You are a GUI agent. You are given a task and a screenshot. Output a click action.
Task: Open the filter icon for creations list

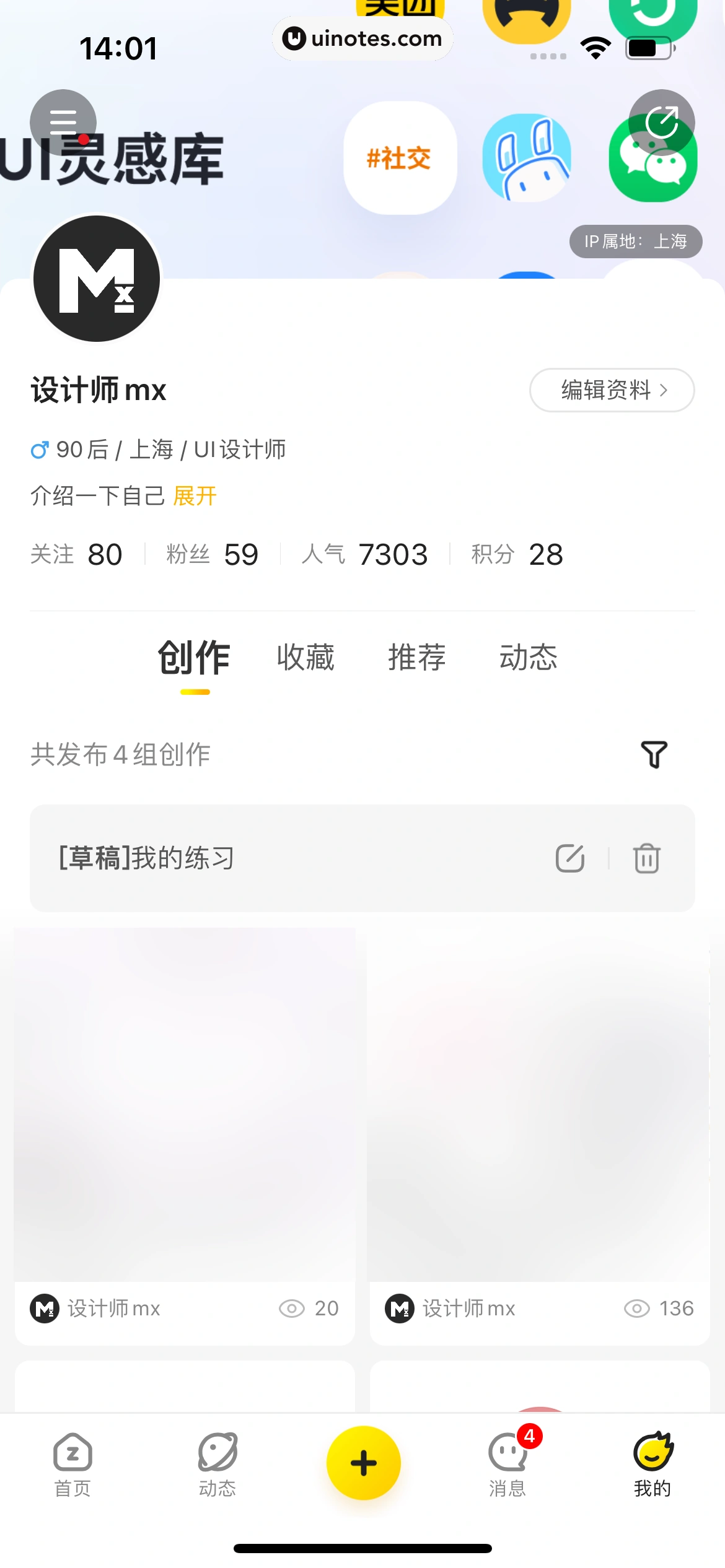click(653, 754)
